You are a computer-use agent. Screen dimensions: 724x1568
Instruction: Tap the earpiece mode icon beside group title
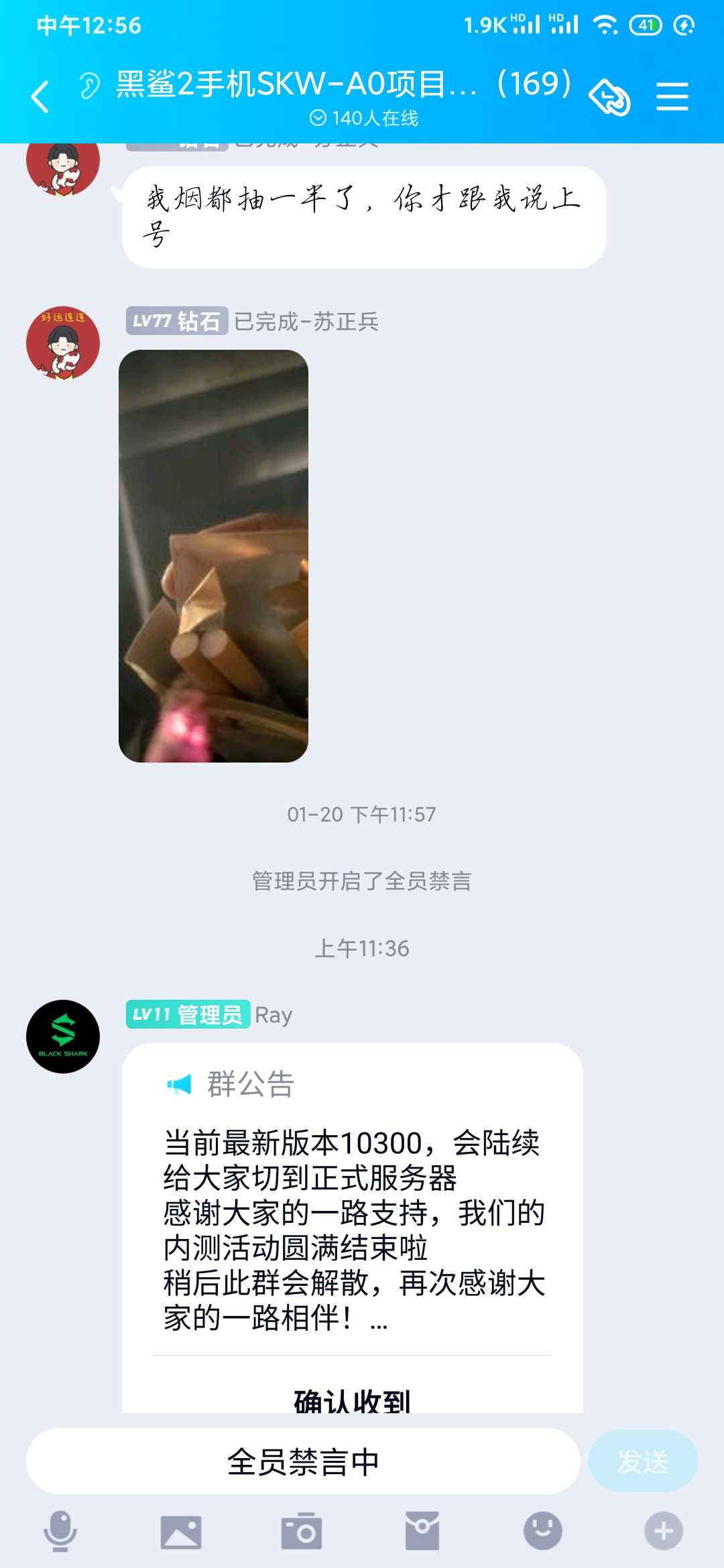(90, 86)
